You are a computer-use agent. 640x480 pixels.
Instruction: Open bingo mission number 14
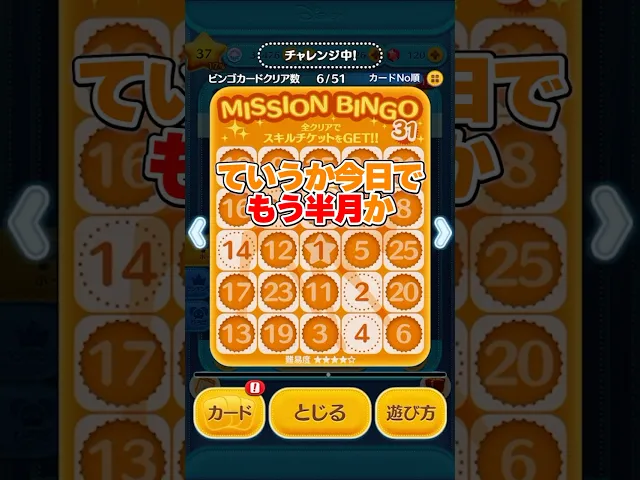[237, 250]
